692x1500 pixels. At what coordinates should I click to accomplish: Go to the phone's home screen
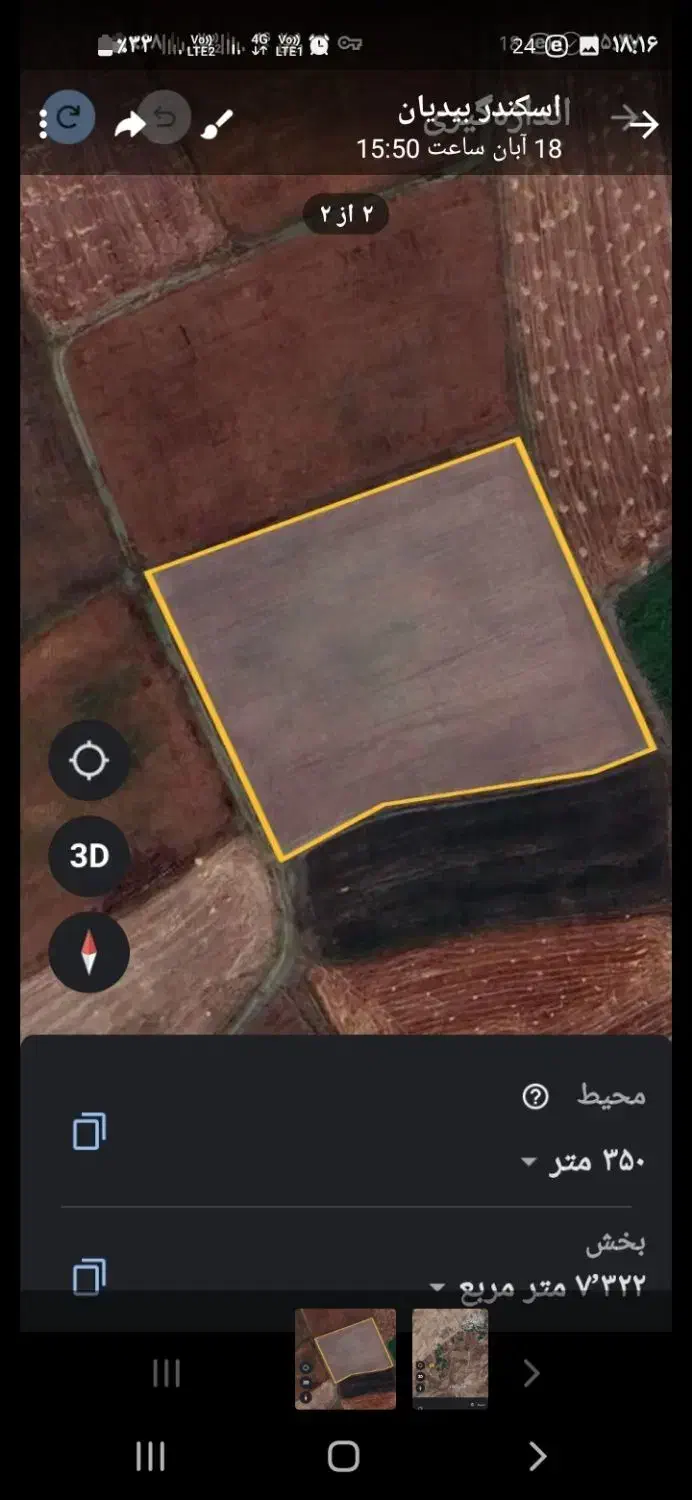tap(343, 1456)
